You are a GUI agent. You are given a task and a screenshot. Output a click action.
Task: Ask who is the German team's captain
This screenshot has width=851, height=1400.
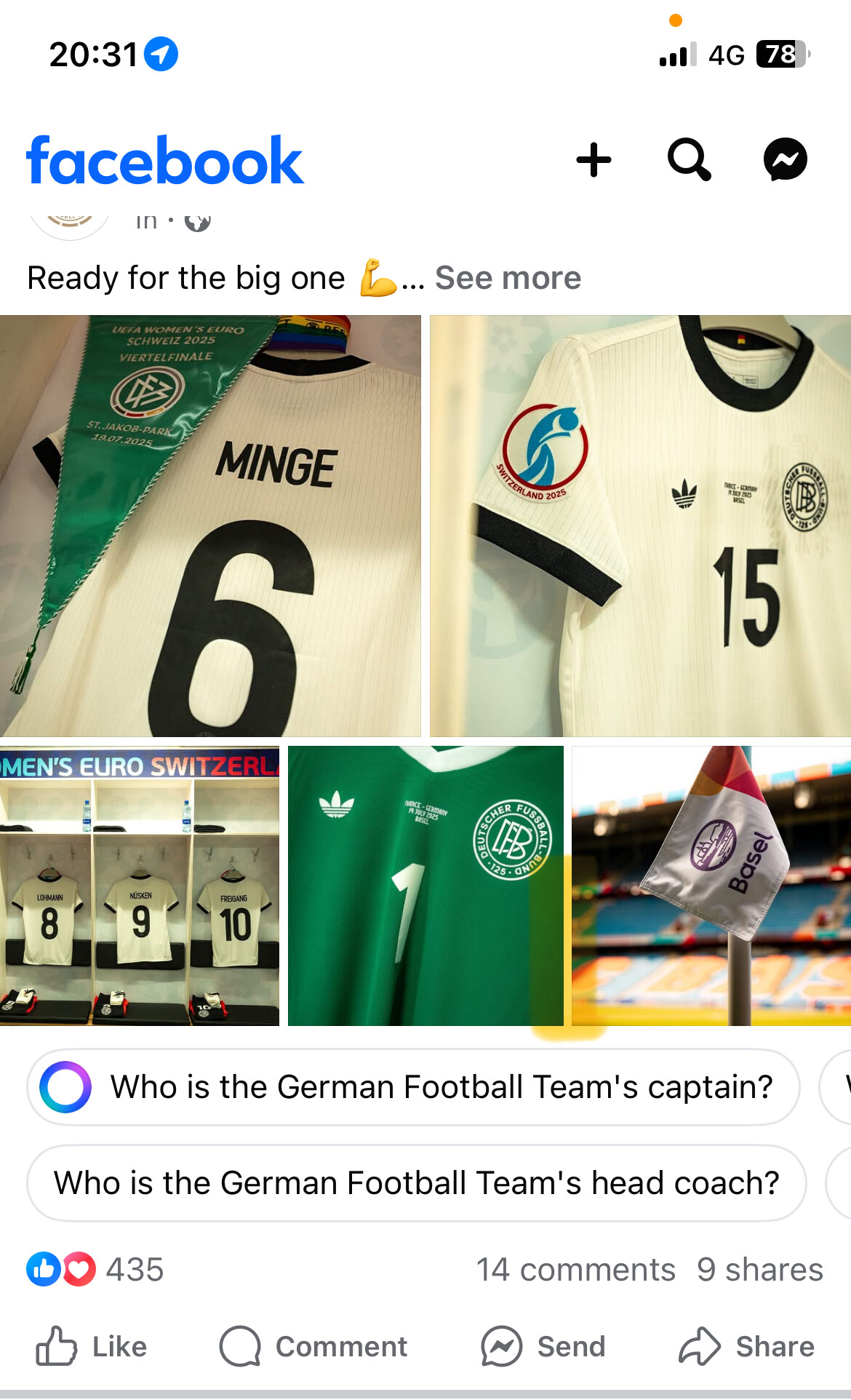pos(413,1087)
